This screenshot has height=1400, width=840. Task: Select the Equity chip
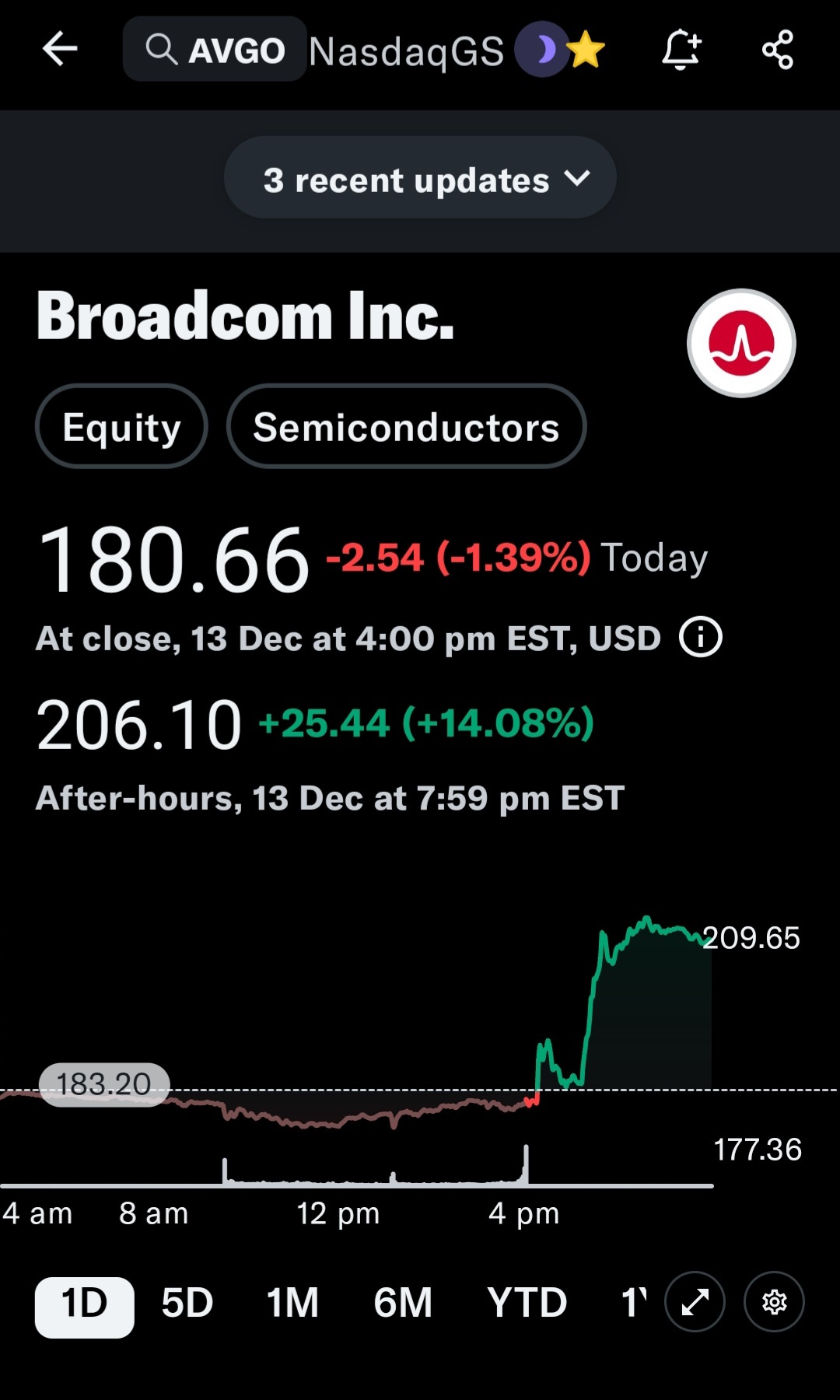pyautogui.click(x=121, y=427)
